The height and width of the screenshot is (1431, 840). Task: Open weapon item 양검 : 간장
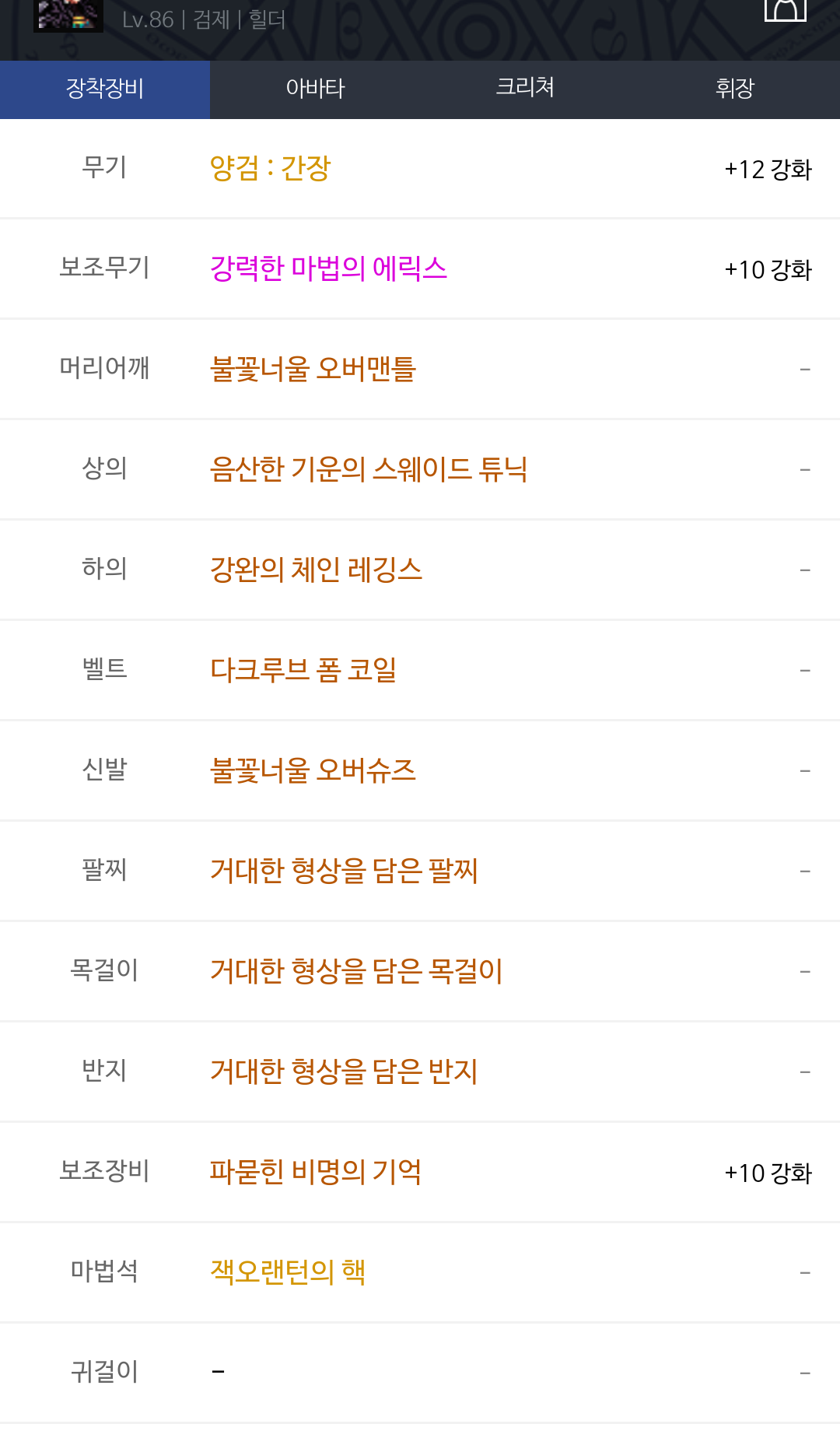pos(270,168)
